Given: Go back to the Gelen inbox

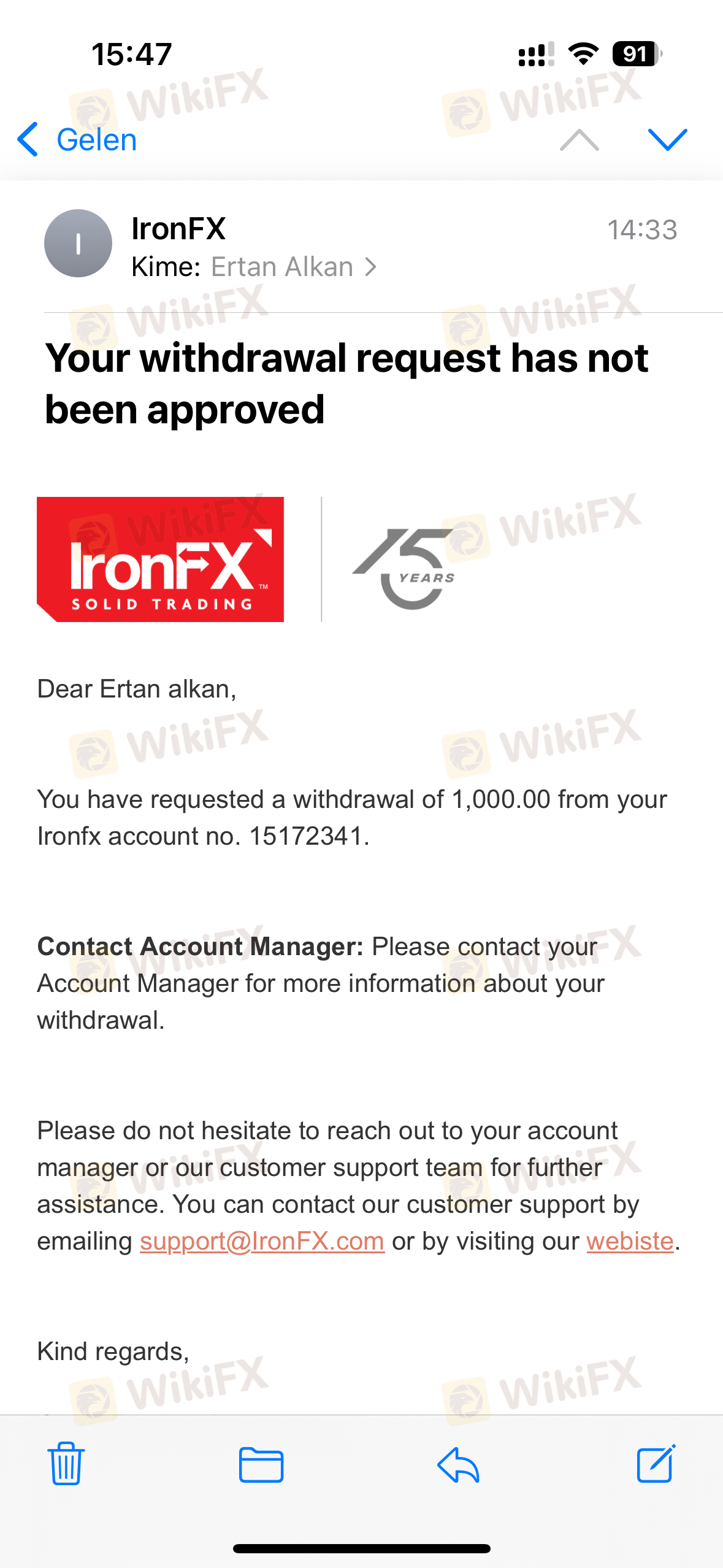Looking at the screenshot, I should click(77, 140).
